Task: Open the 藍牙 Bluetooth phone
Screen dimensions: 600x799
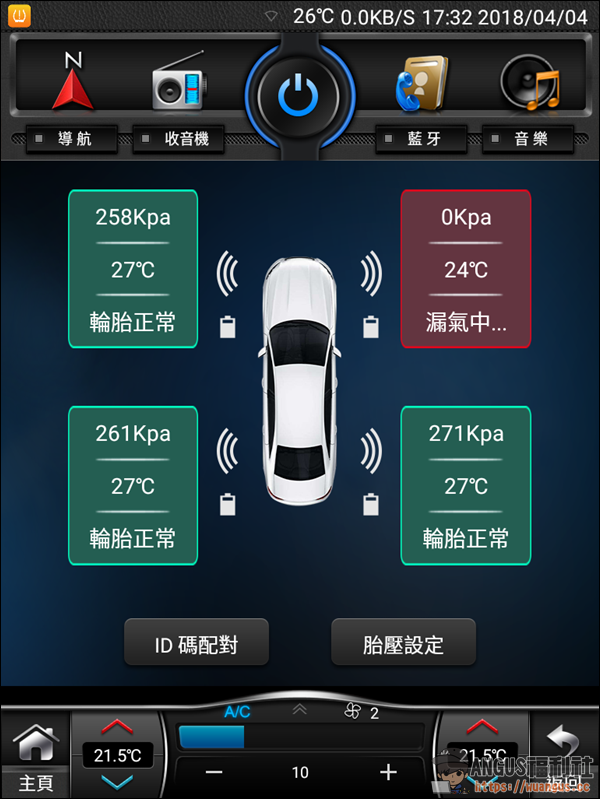Action: pos(422,85)
